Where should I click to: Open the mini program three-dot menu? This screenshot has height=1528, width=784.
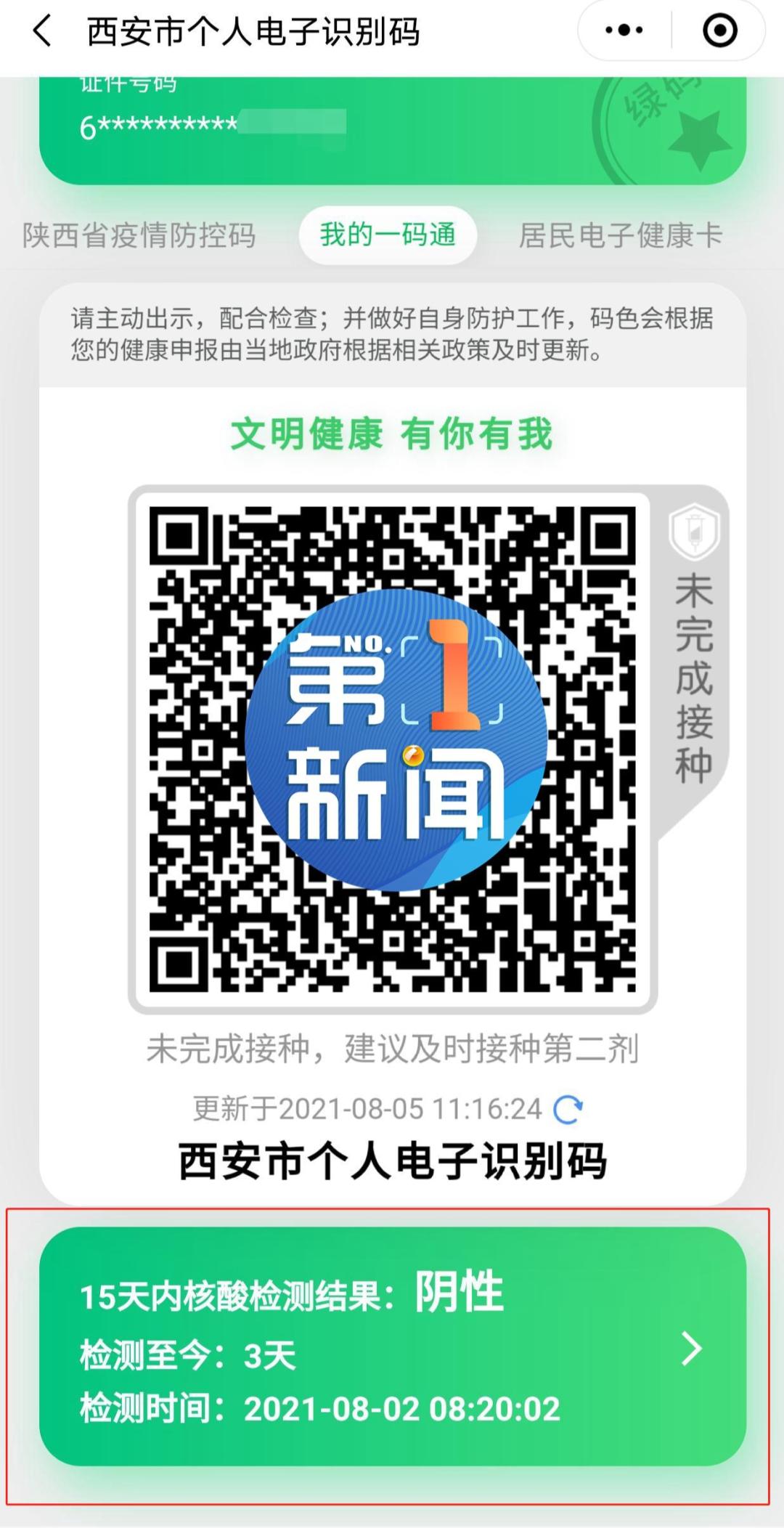624,31
